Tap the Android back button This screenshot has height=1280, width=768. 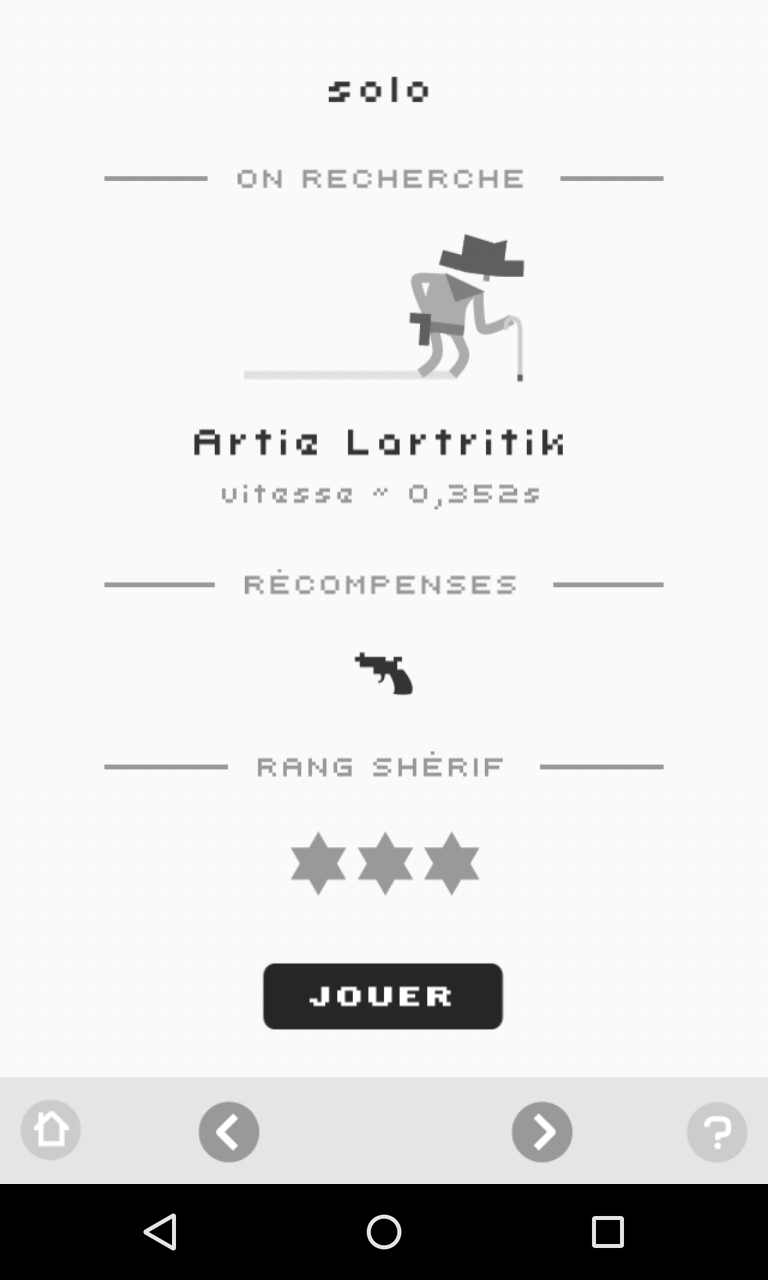[x=160, y=1232]
